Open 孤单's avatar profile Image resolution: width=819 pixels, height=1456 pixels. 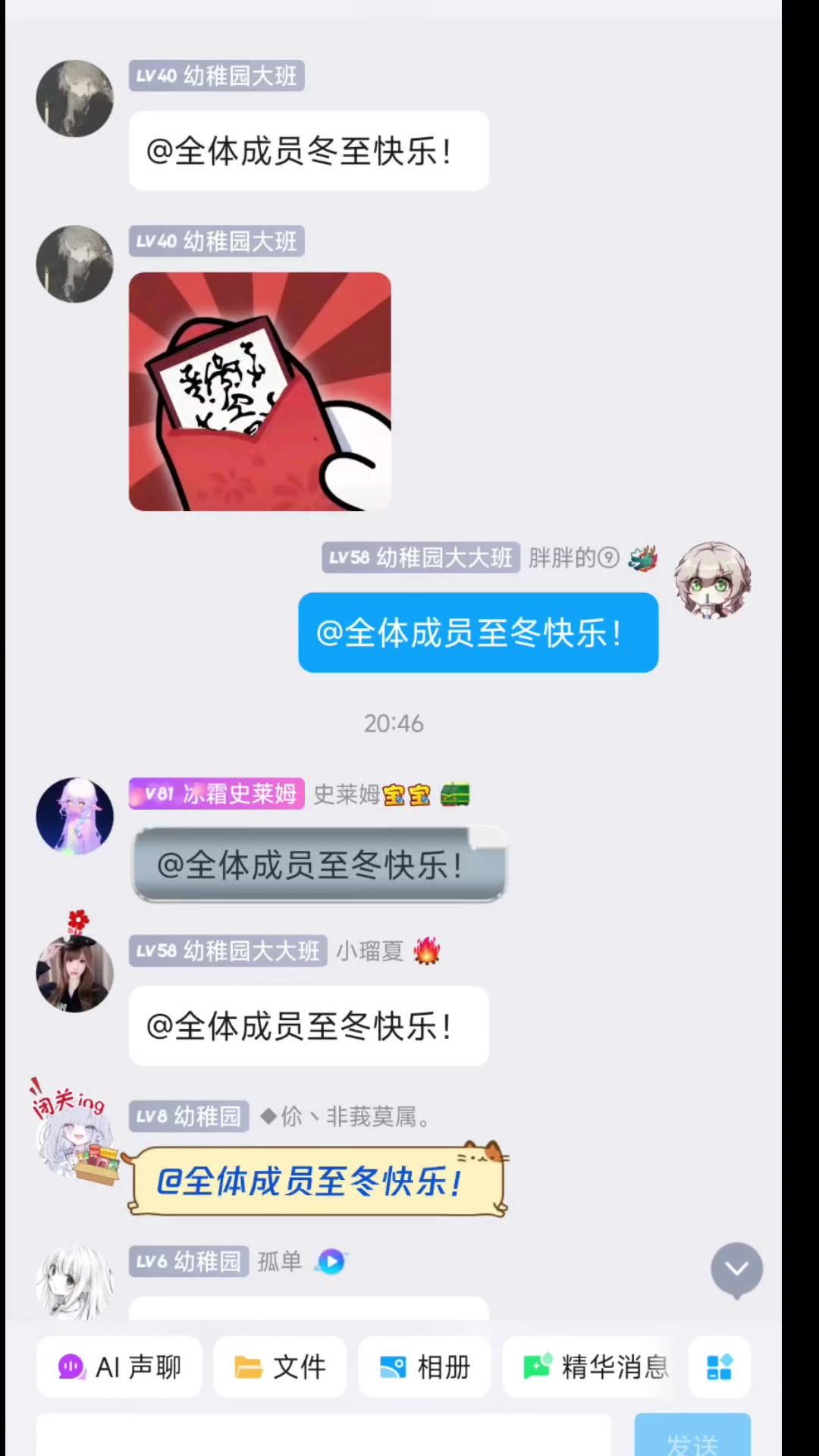(x=74, y=1283)
